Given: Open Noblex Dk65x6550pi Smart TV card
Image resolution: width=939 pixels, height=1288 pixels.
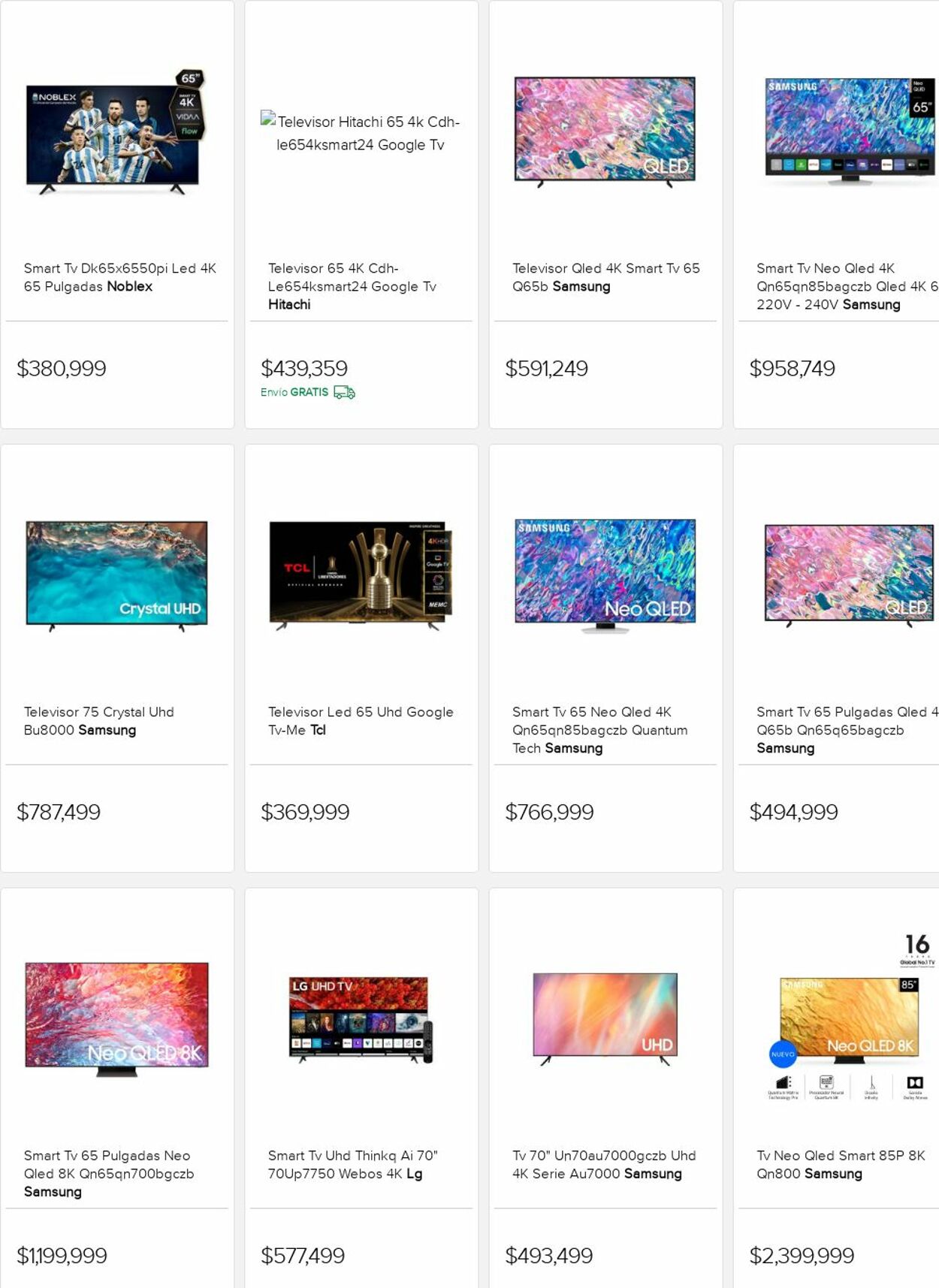Looking at the screenshot, I should click(x=116, y=214).
